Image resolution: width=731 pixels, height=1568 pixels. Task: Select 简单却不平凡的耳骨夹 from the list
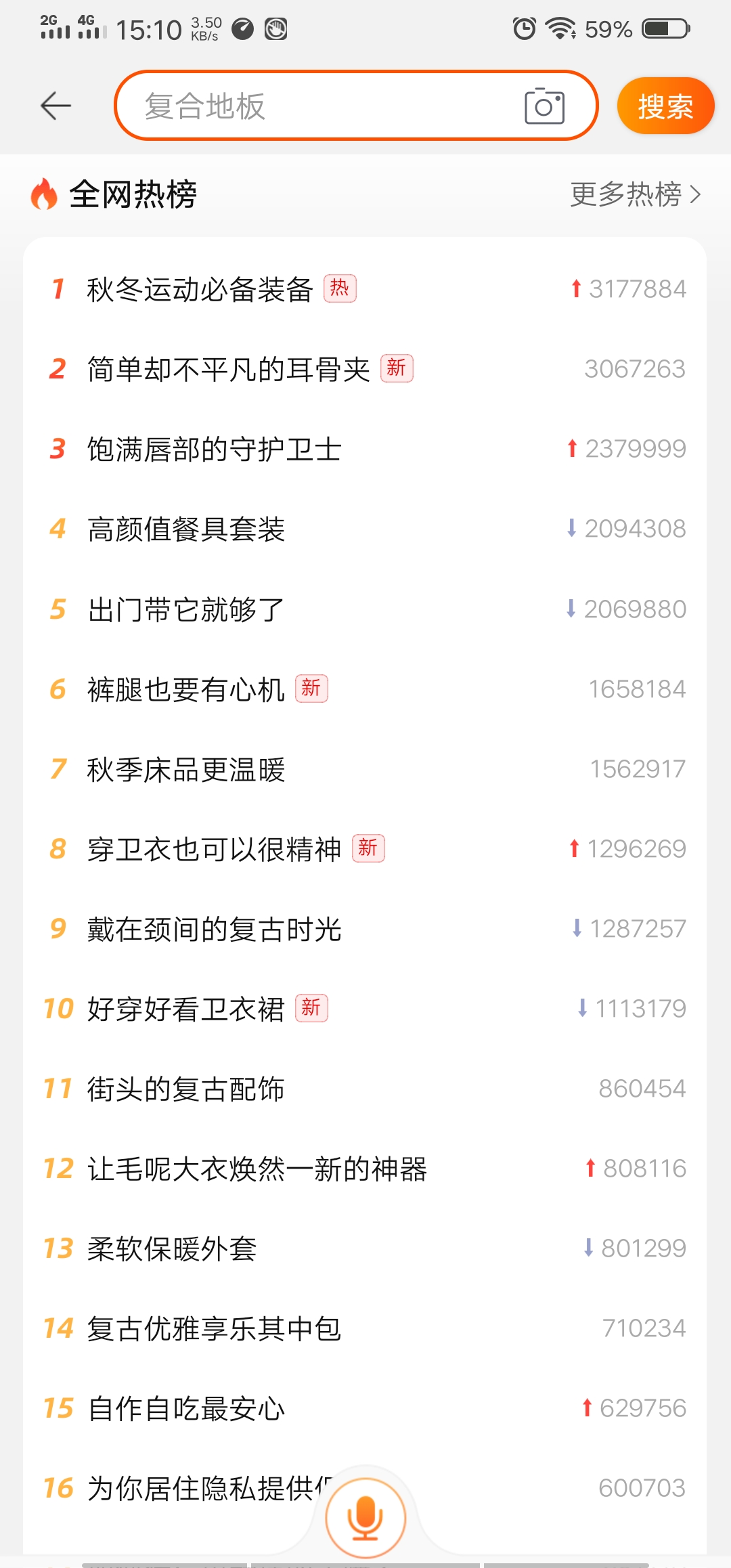point(228,370)
